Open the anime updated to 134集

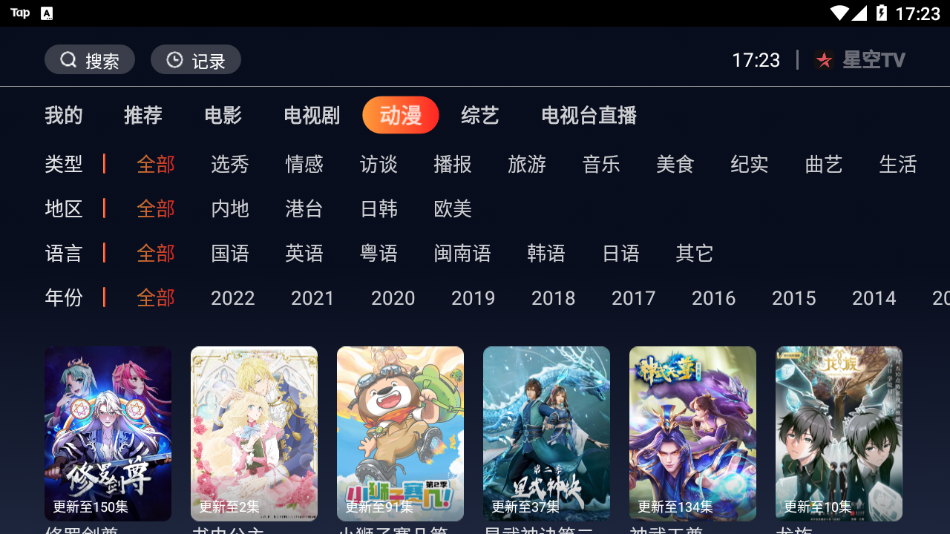pos(692,433)
